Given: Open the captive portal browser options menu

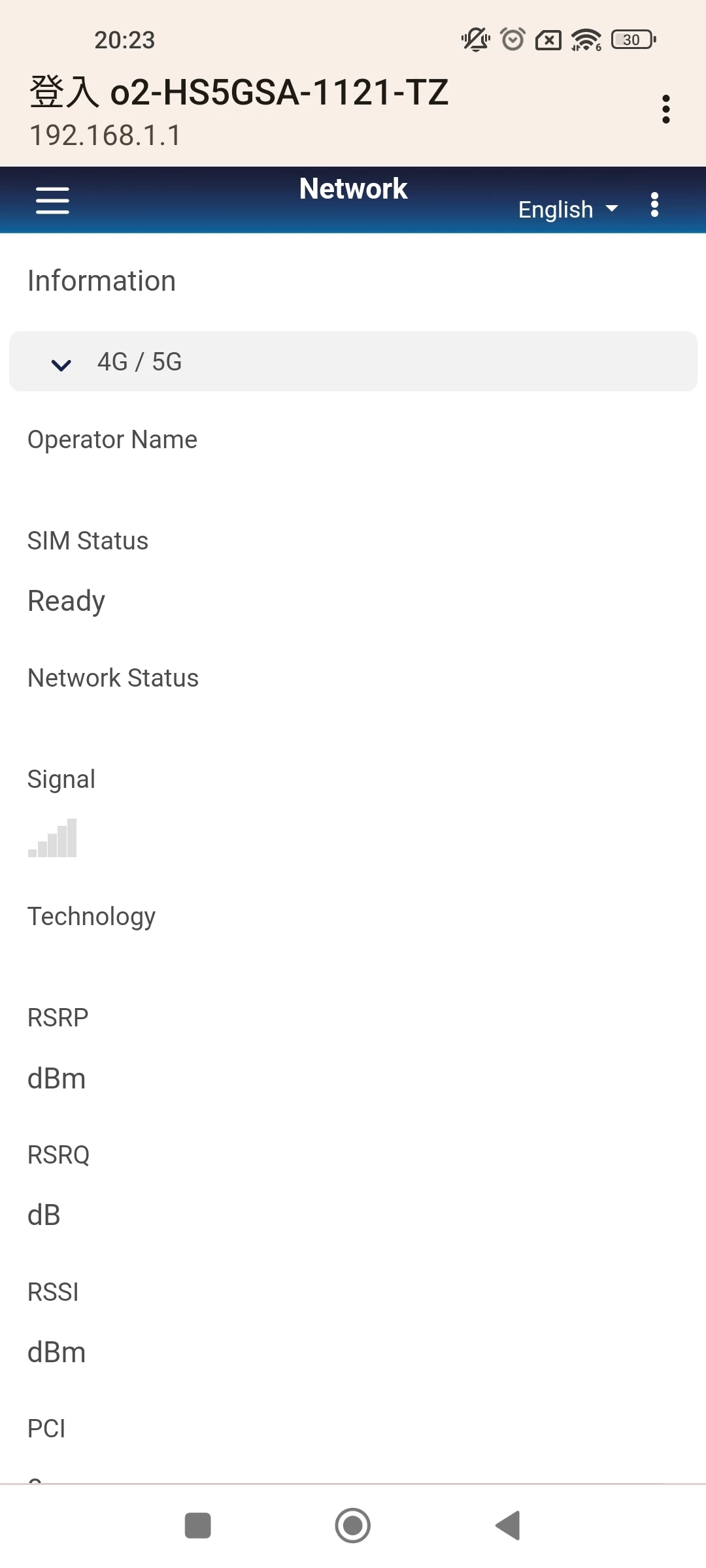Looking at the screenshot, I should coord(665,109).
